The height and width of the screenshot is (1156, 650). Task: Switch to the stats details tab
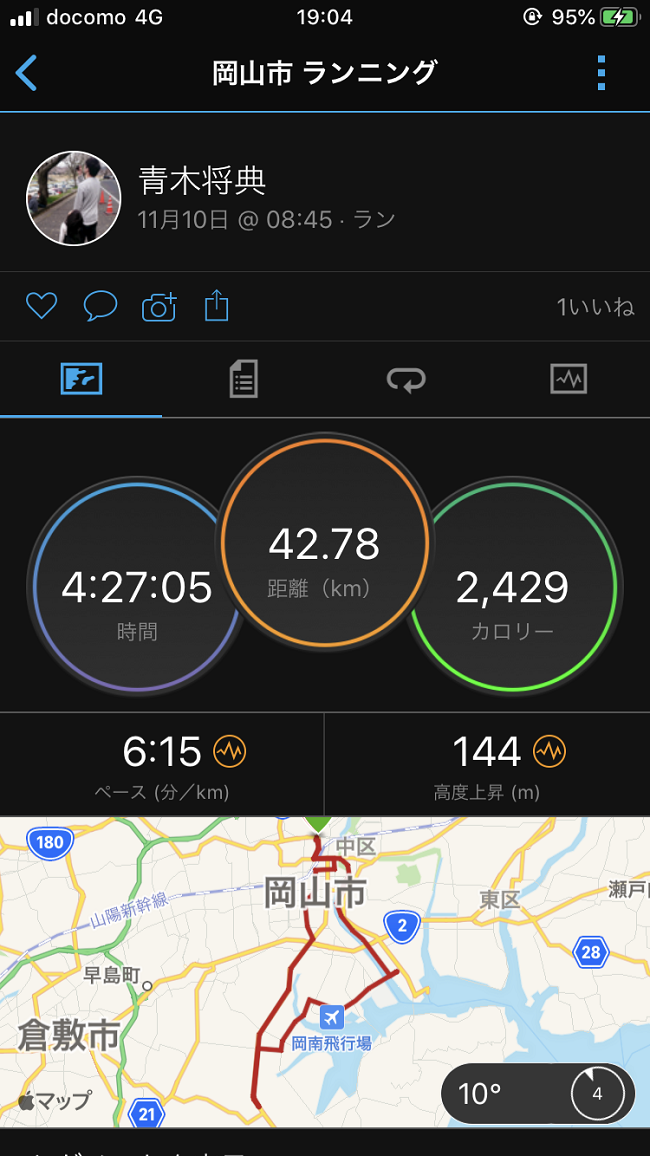243,379
